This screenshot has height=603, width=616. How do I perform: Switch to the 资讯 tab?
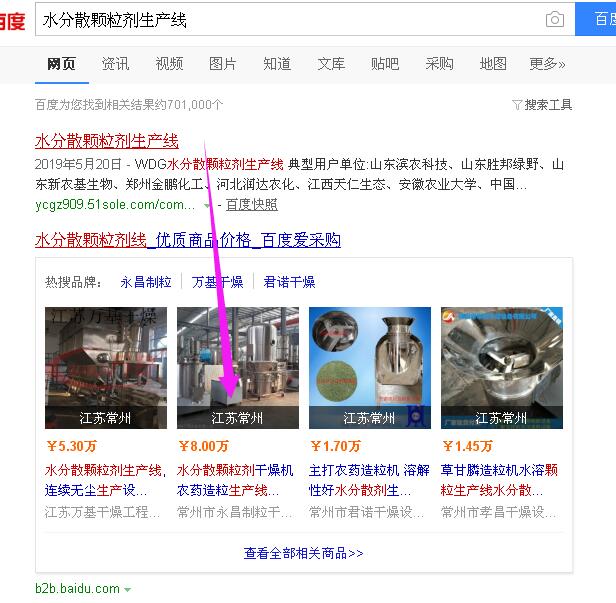[x=115, y=64]
